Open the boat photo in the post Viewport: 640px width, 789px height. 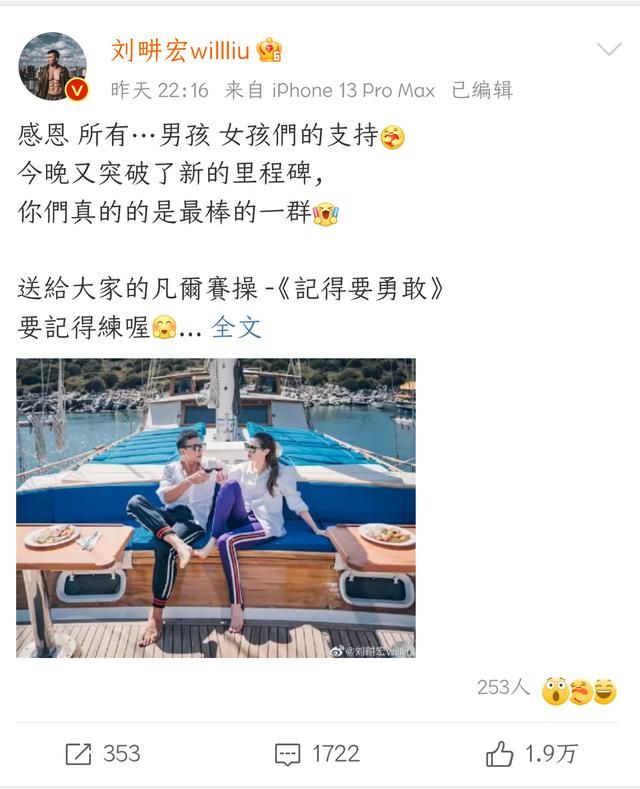(x=216, y=507)
